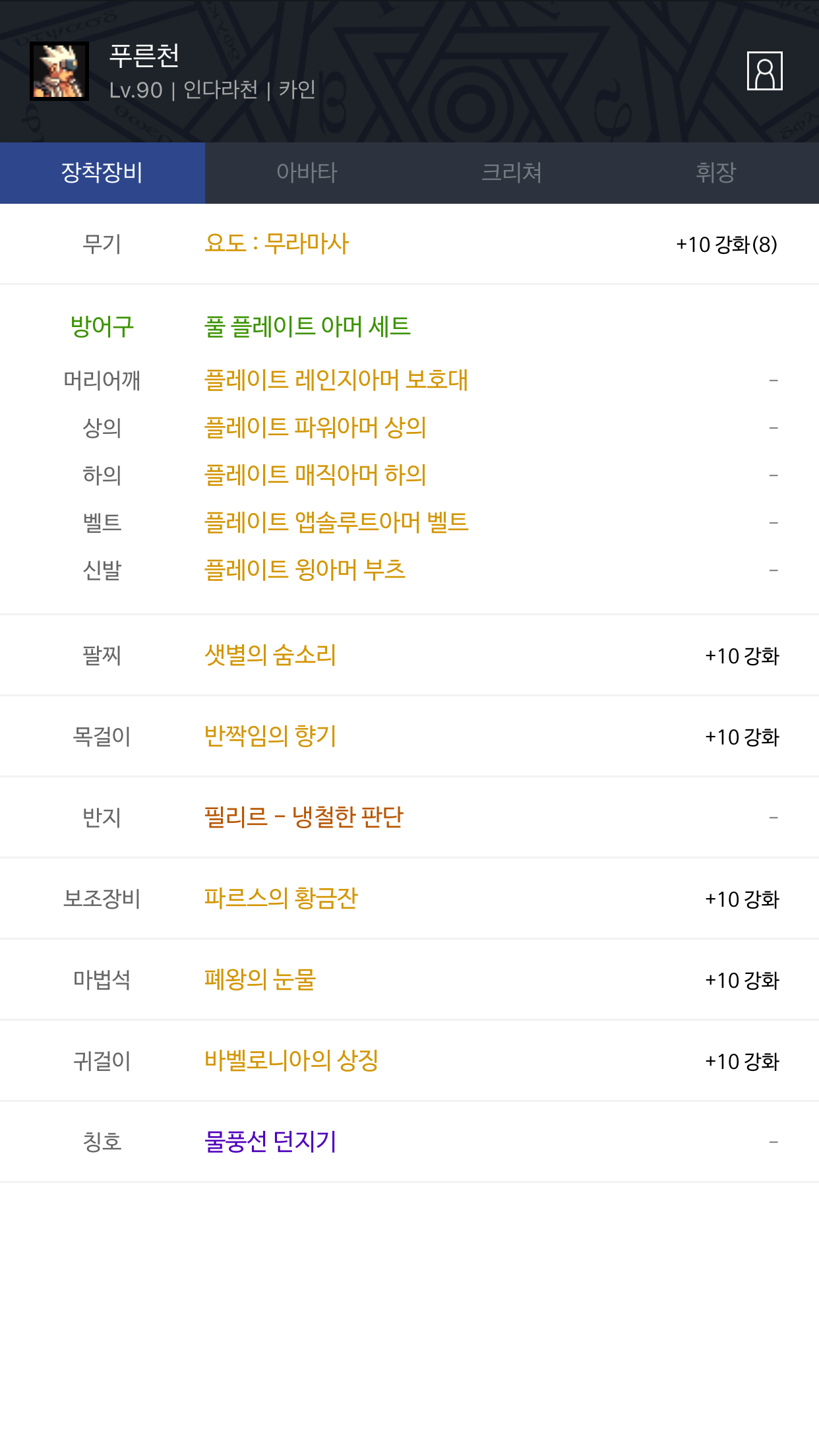Open sub equipment 파르스의 황금잔

(281, 898)
